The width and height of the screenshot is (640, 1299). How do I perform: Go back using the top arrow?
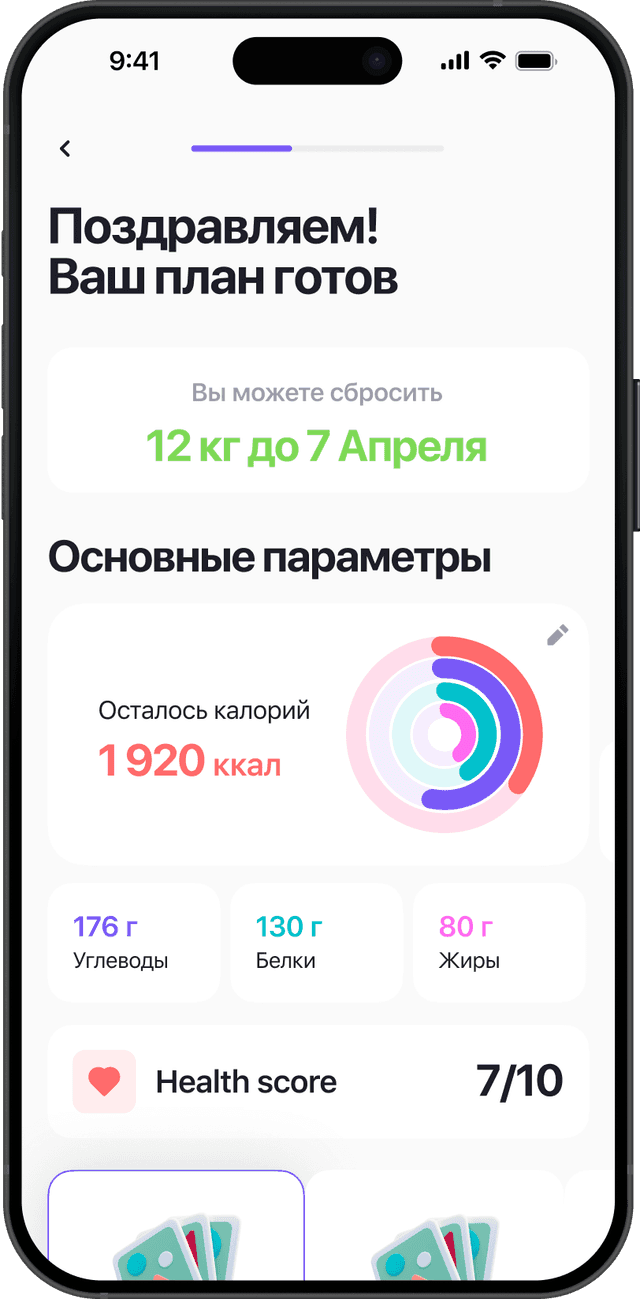[65, 148]
